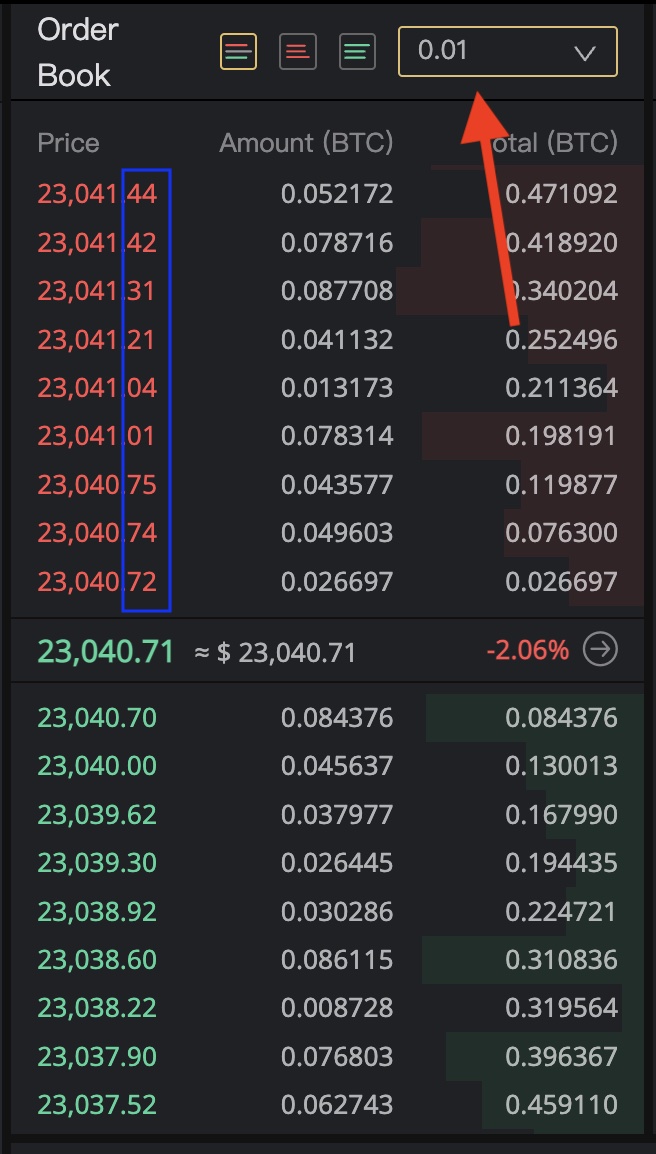Tap the arrow circle beside -2.06%
The image size is (656, 1154).
pyautogui.click(x=600, y=650)
